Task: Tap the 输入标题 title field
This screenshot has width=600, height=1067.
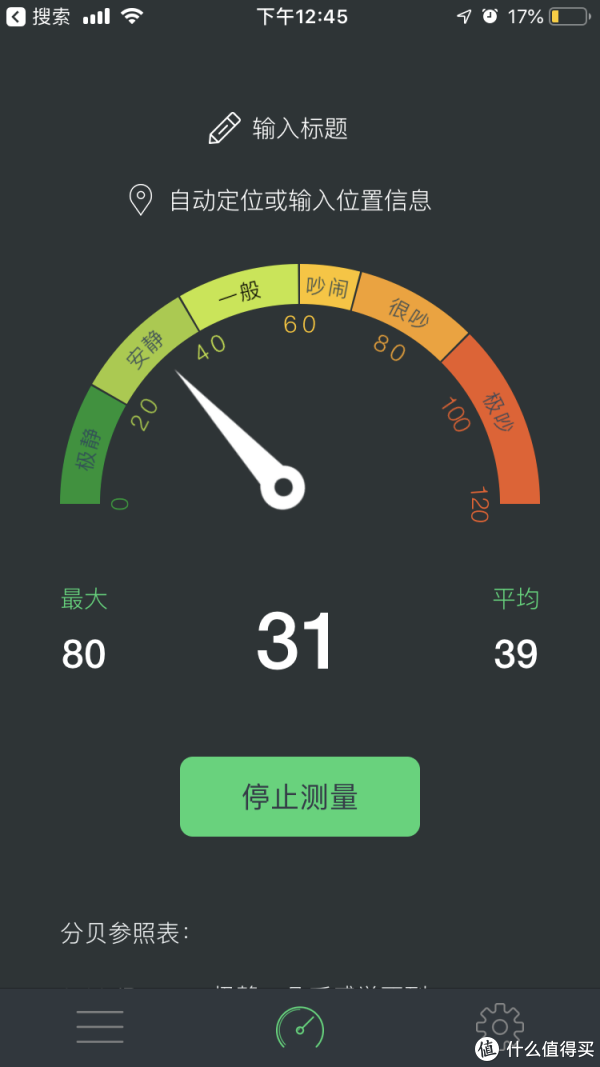Action: click(x=299, y=129)
